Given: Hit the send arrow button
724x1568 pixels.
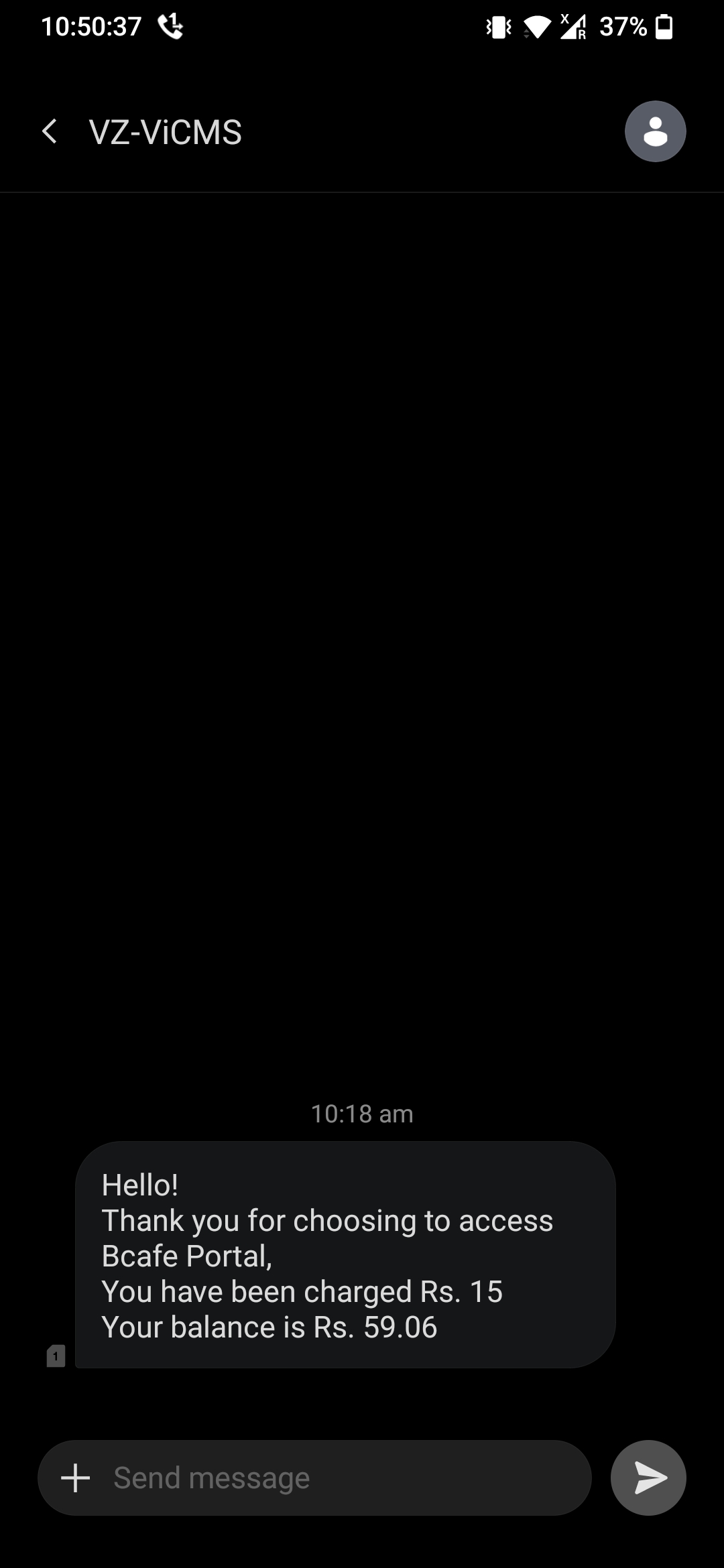Looking at the screenshot, I should 648,1478.
